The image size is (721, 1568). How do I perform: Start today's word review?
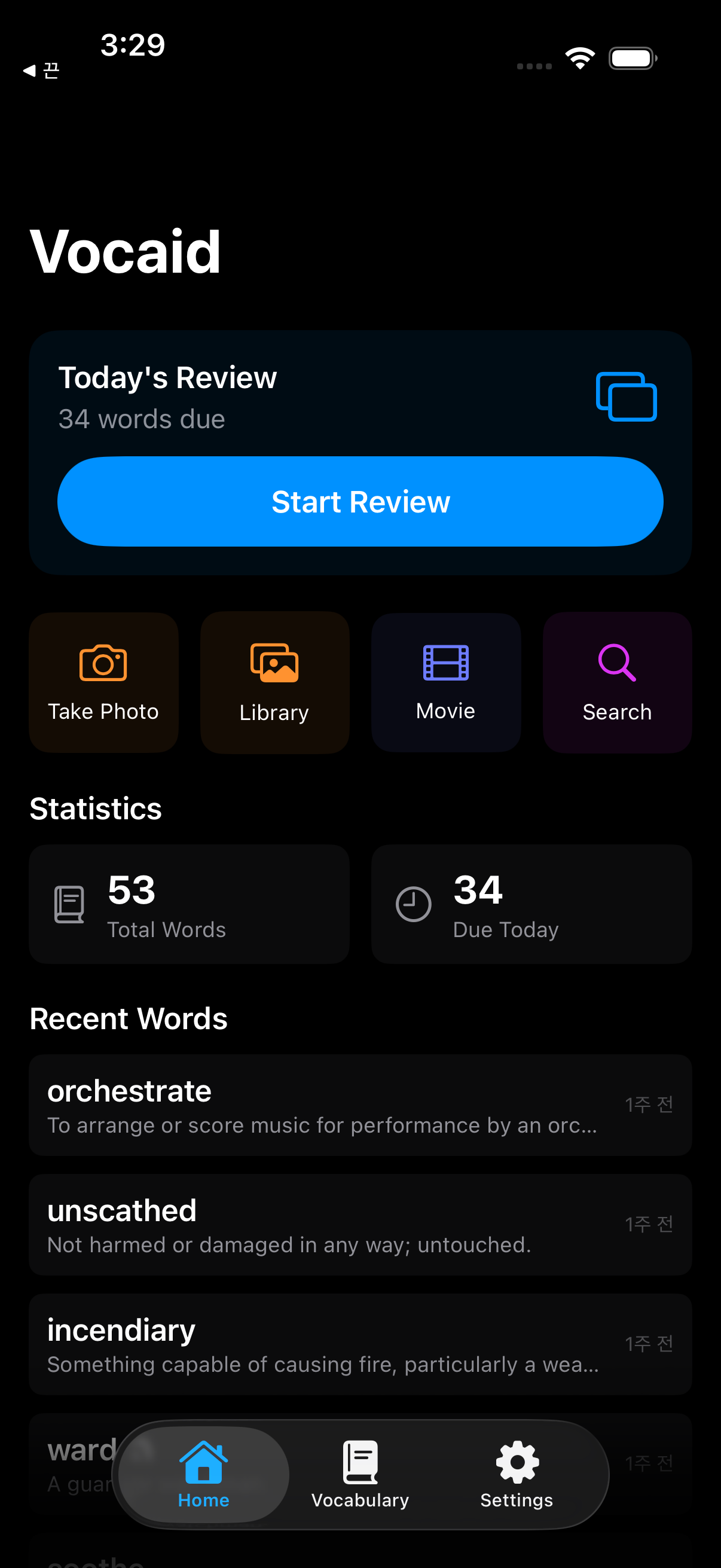[x=360, y=502]
